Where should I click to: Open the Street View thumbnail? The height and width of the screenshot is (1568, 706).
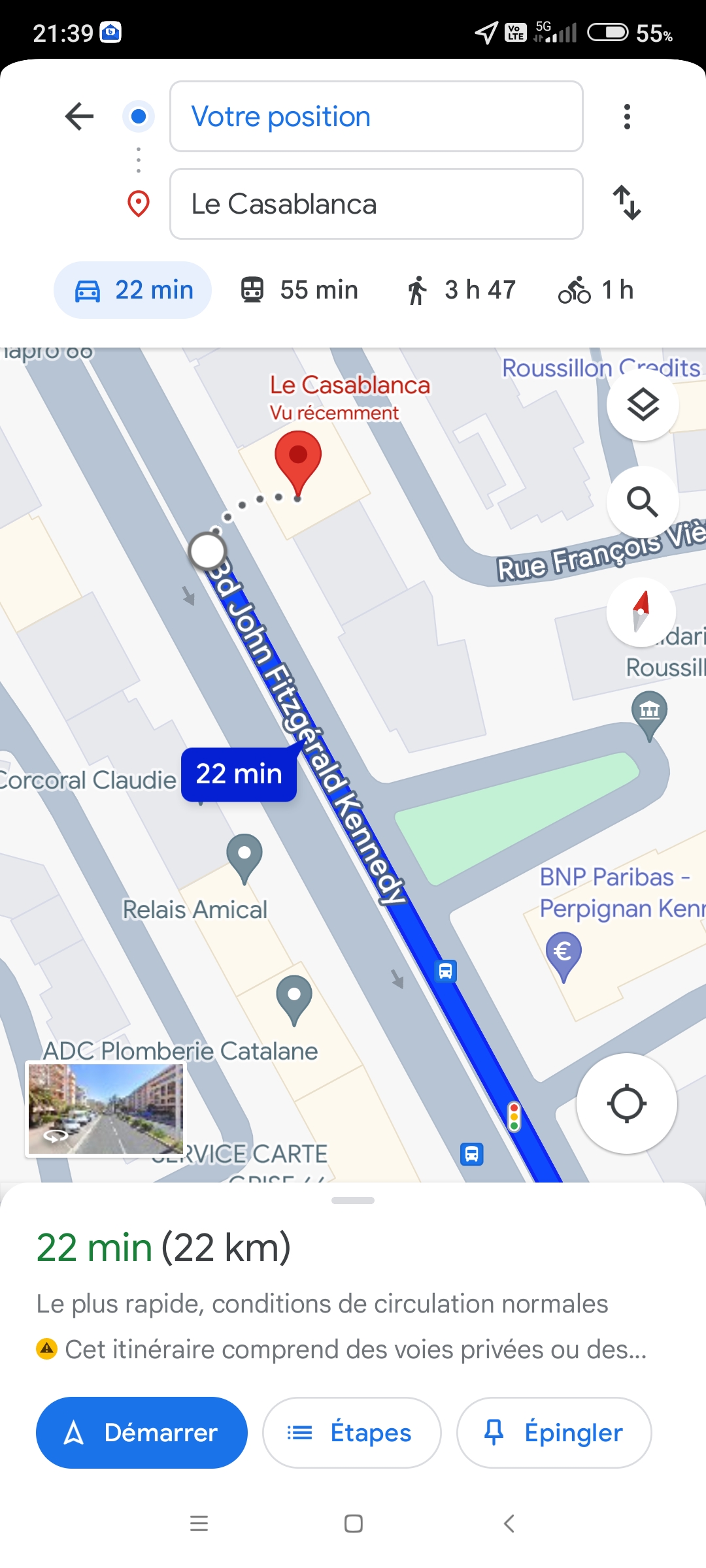[105, 1109]
